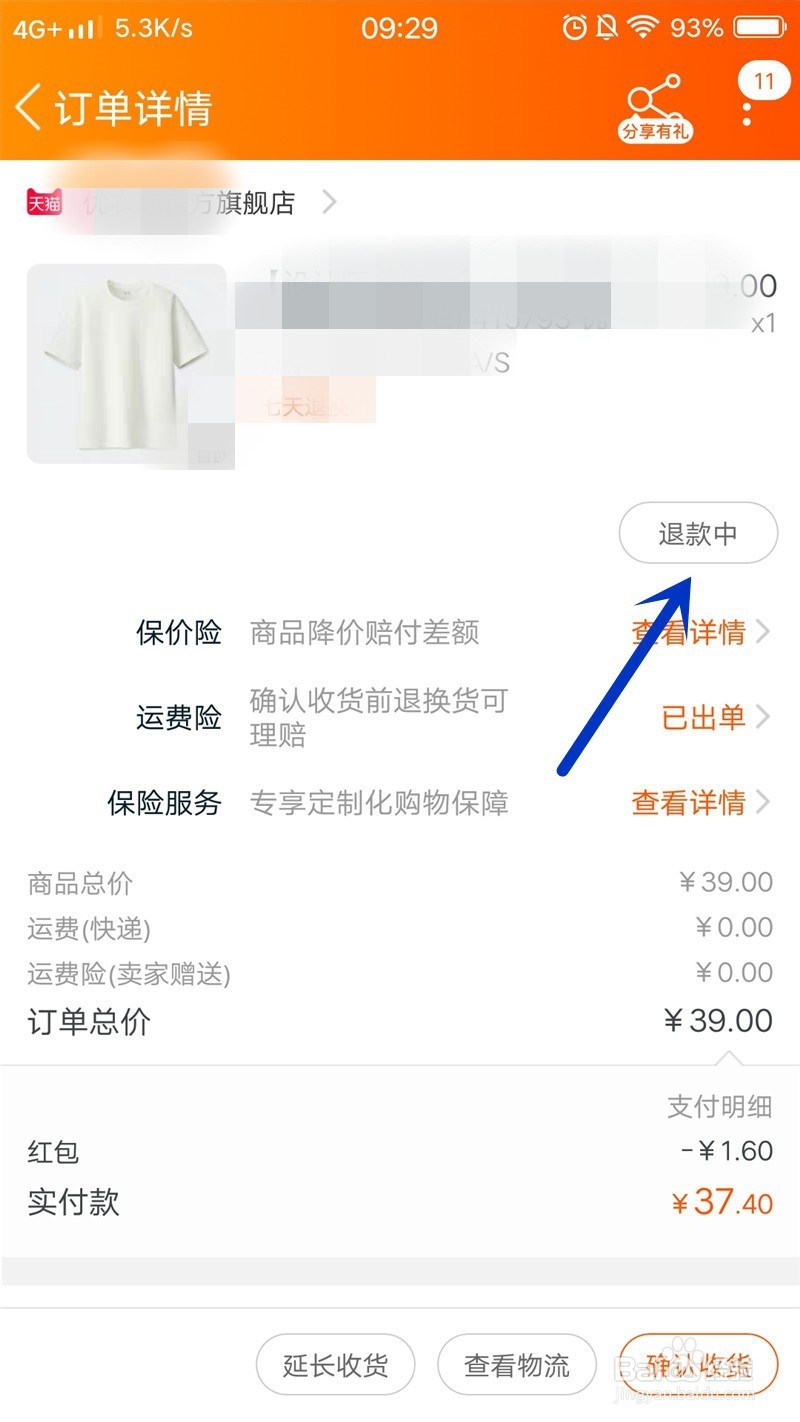Tap the white T-shirt product thumbnail
This screenshot has width=800, height=1422.
[125, 364]
